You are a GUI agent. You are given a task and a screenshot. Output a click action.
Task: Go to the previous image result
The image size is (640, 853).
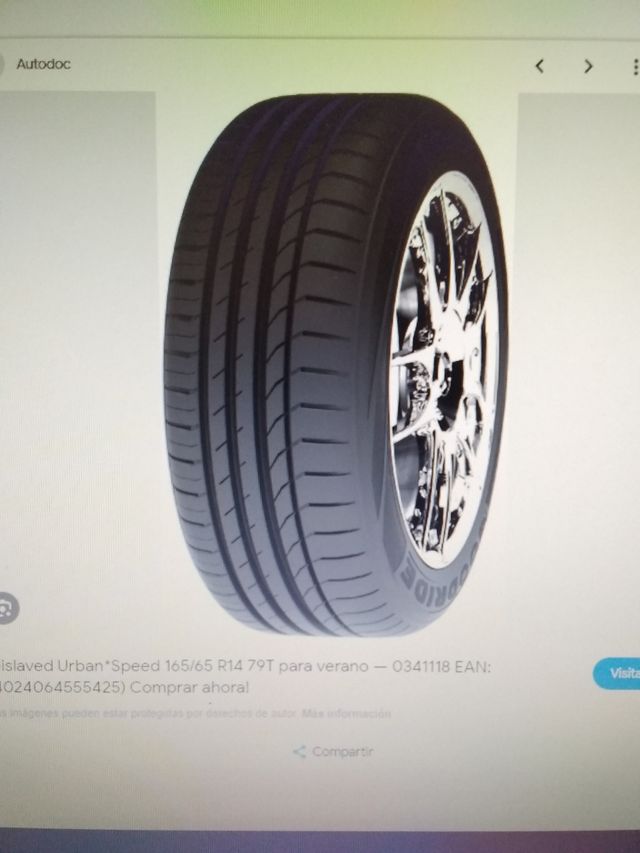click(540, 66)
